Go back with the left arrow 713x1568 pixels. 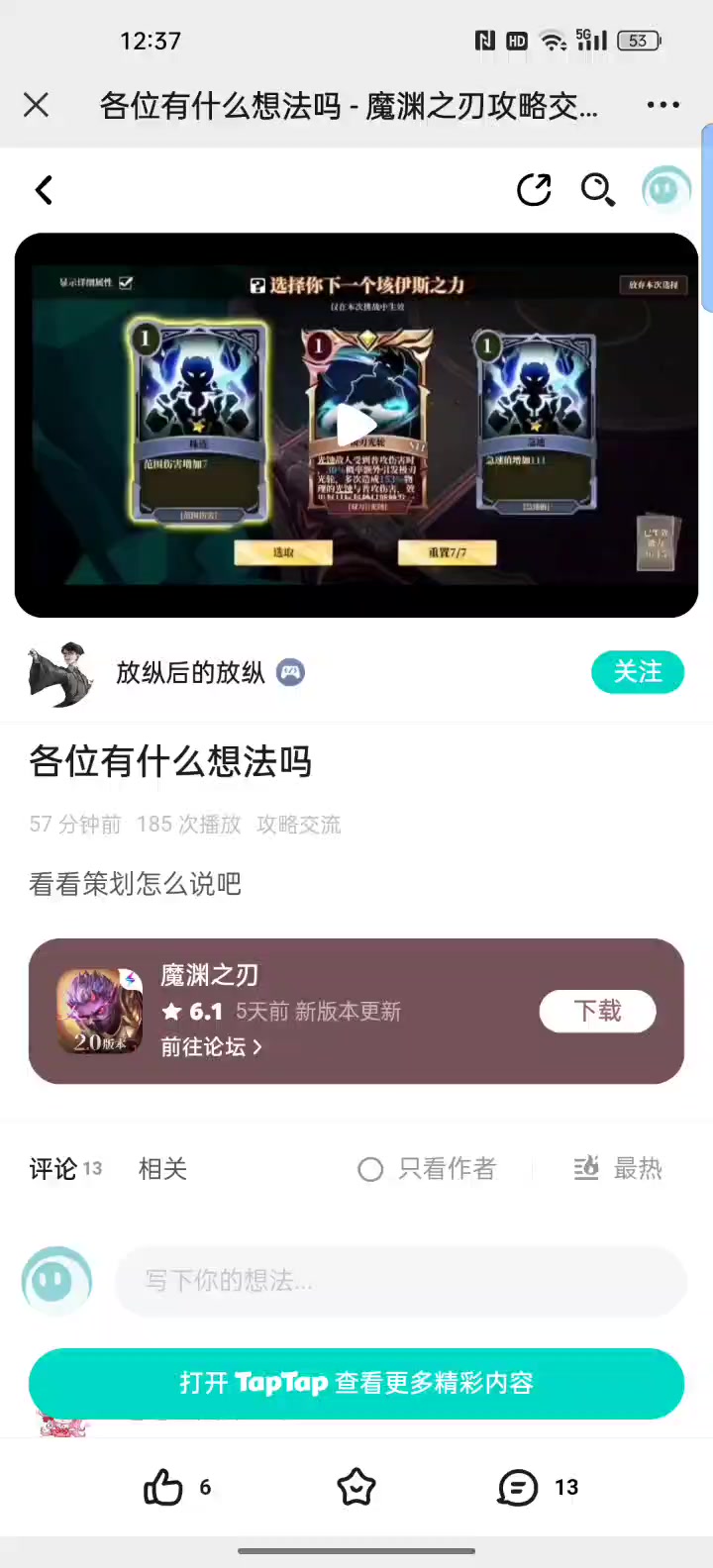click(44, 190)
